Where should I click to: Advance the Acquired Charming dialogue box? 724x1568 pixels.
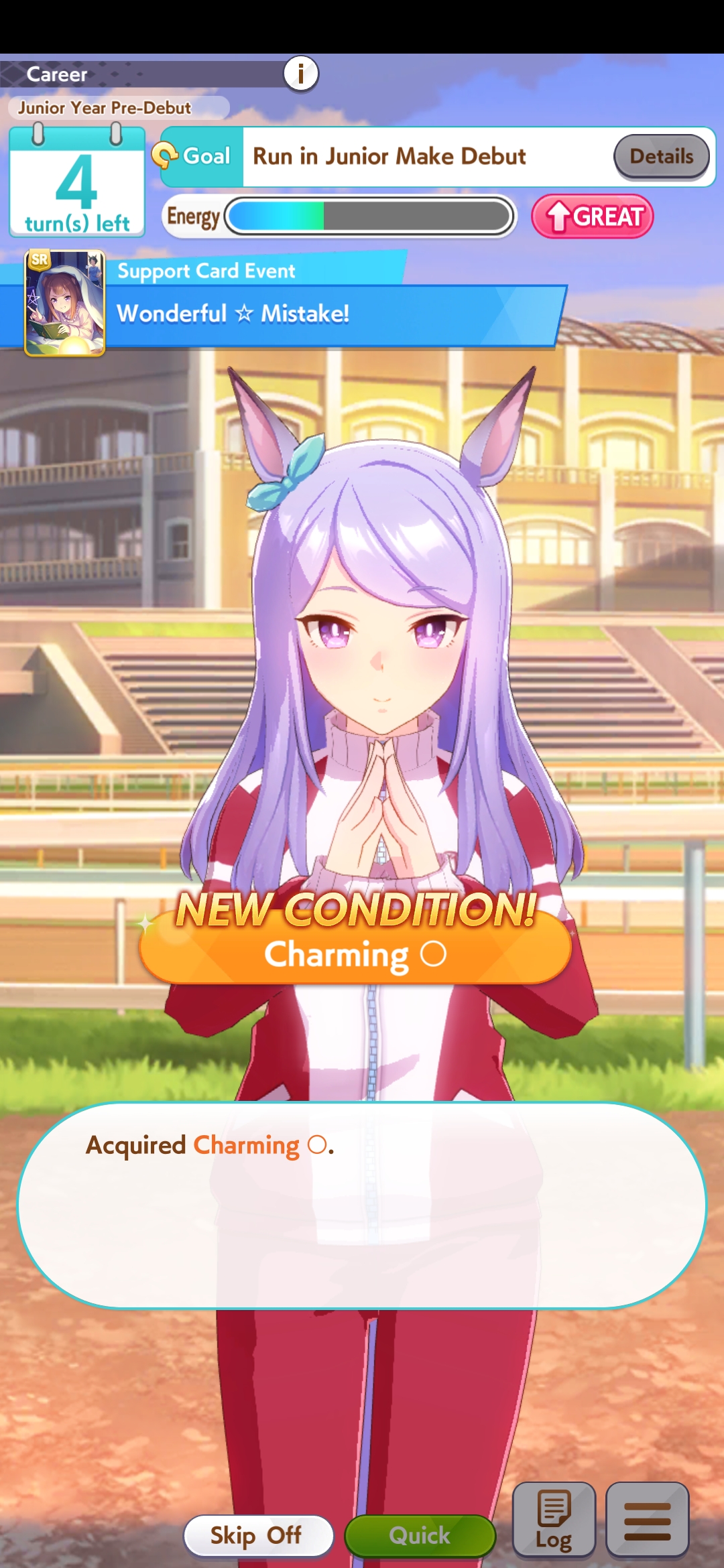pyautogui.click(x=362, y=1206)
